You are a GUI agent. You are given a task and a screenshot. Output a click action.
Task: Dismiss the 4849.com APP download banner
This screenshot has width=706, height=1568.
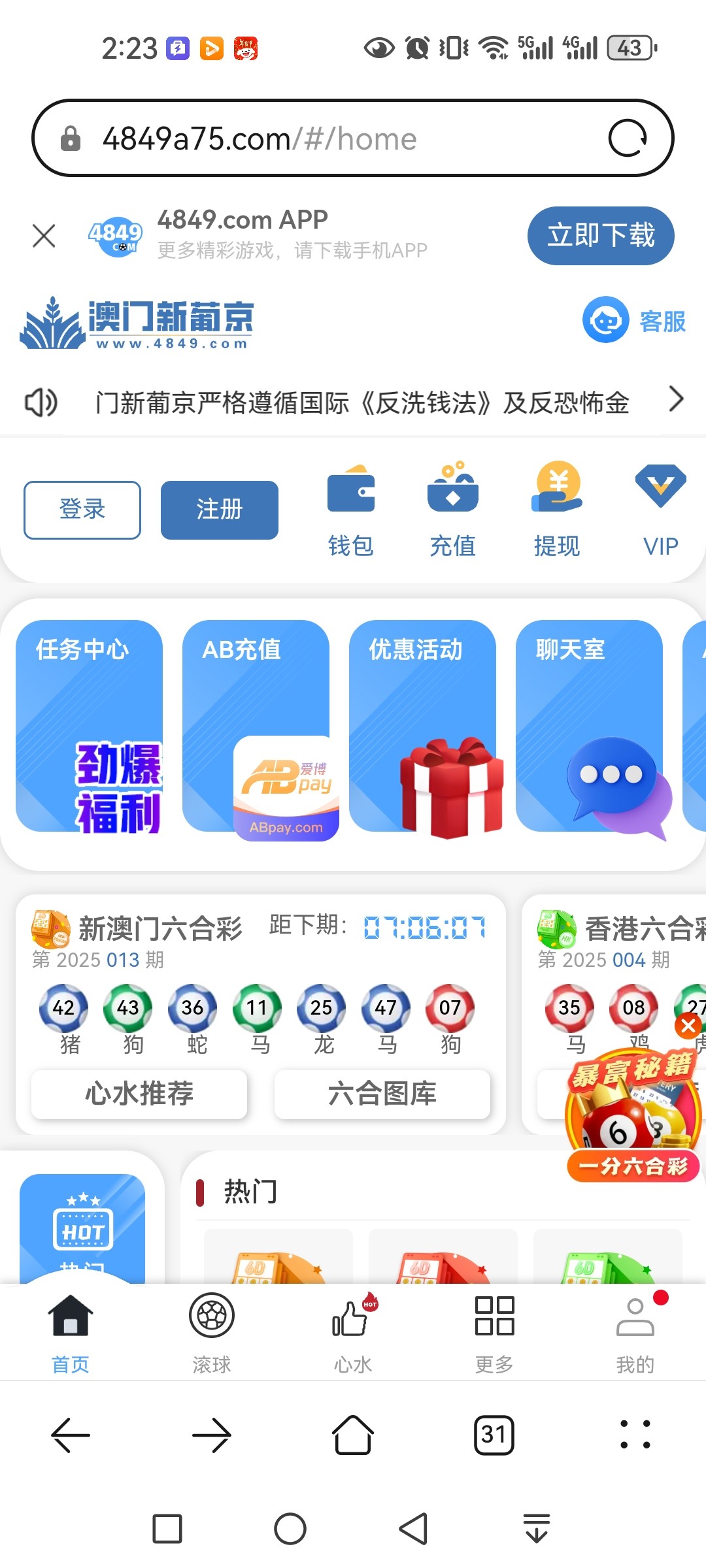tap(44, 236)
